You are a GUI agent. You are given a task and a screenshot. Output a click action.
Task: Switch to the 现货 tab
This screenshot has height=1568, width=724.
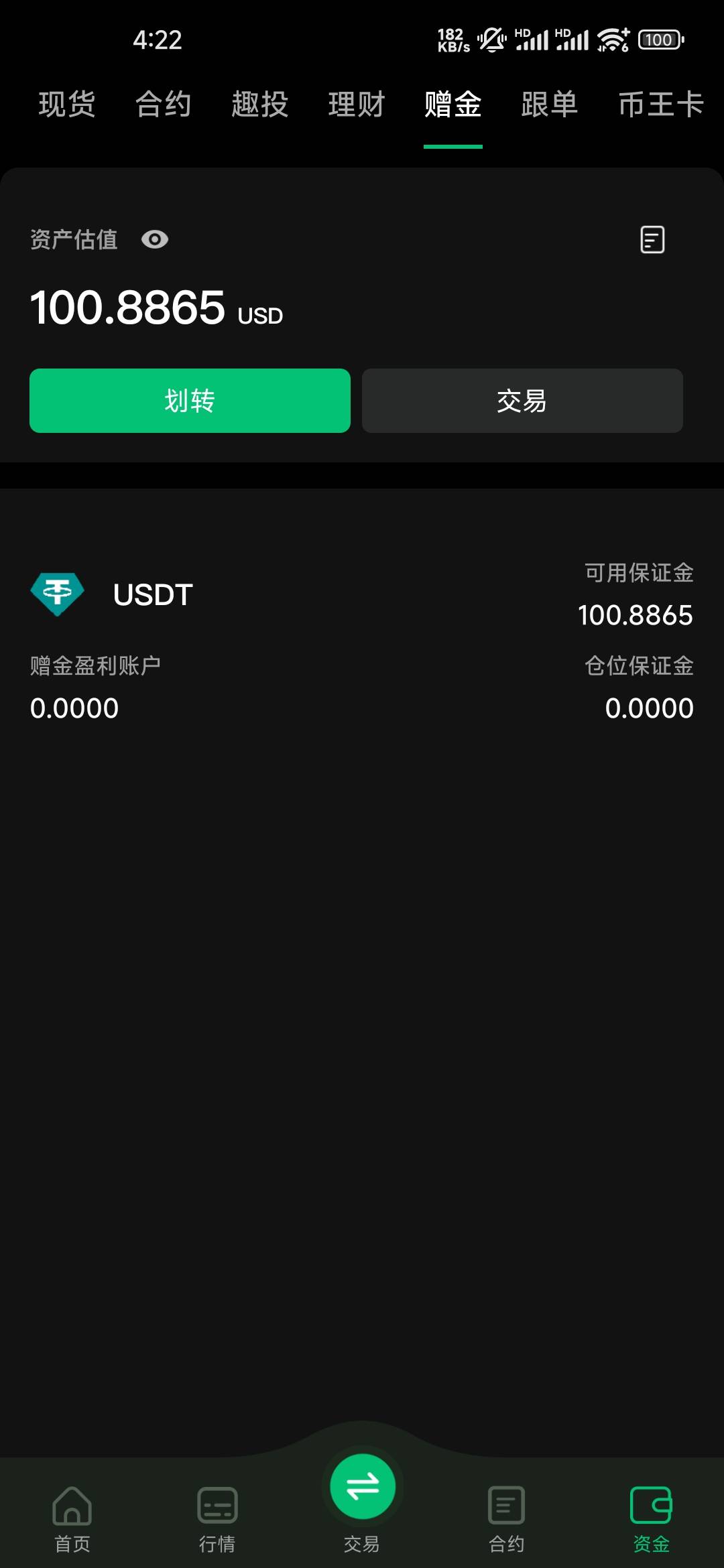coord(67,105)
